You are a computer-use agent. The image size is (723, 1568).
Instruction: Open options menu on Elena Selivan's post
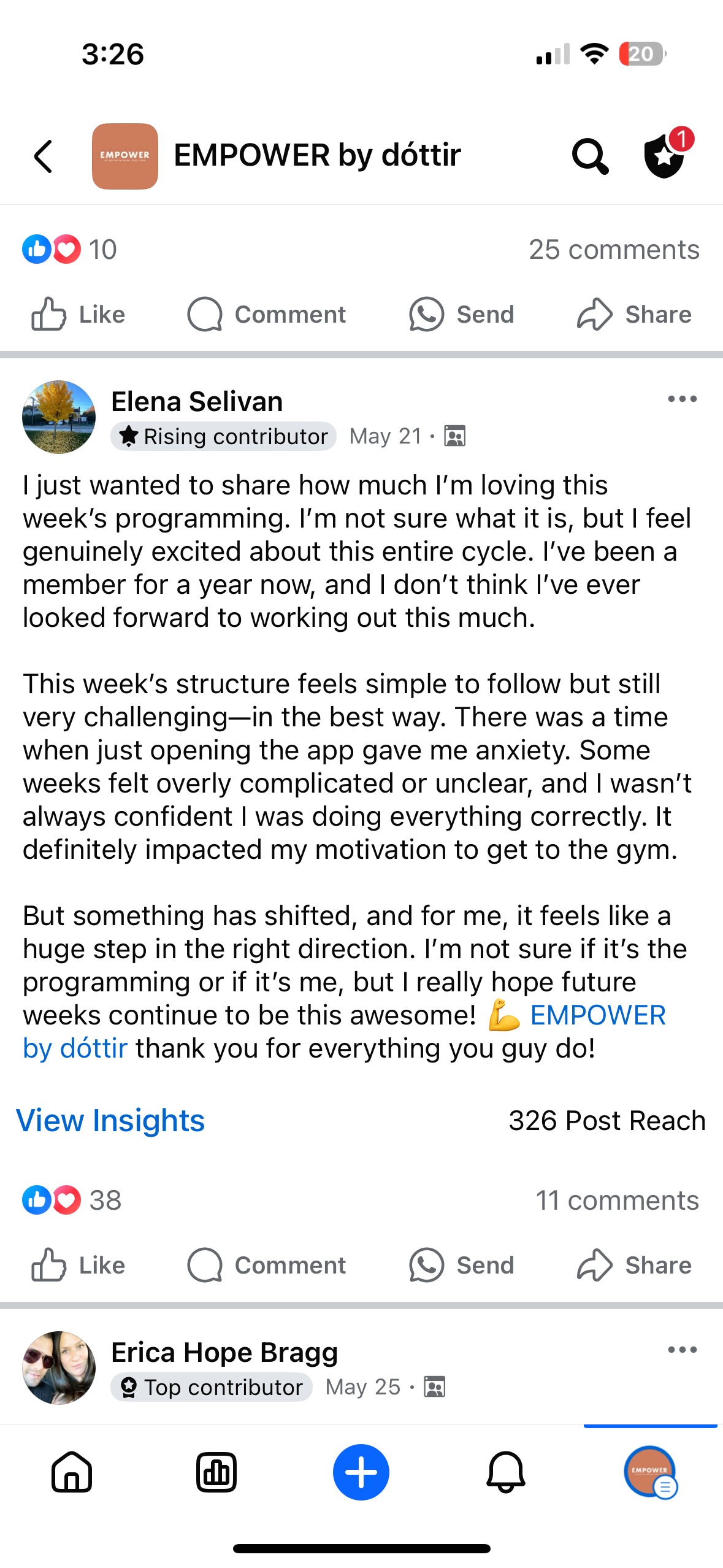pyautogui.click(x=682, y=399)
